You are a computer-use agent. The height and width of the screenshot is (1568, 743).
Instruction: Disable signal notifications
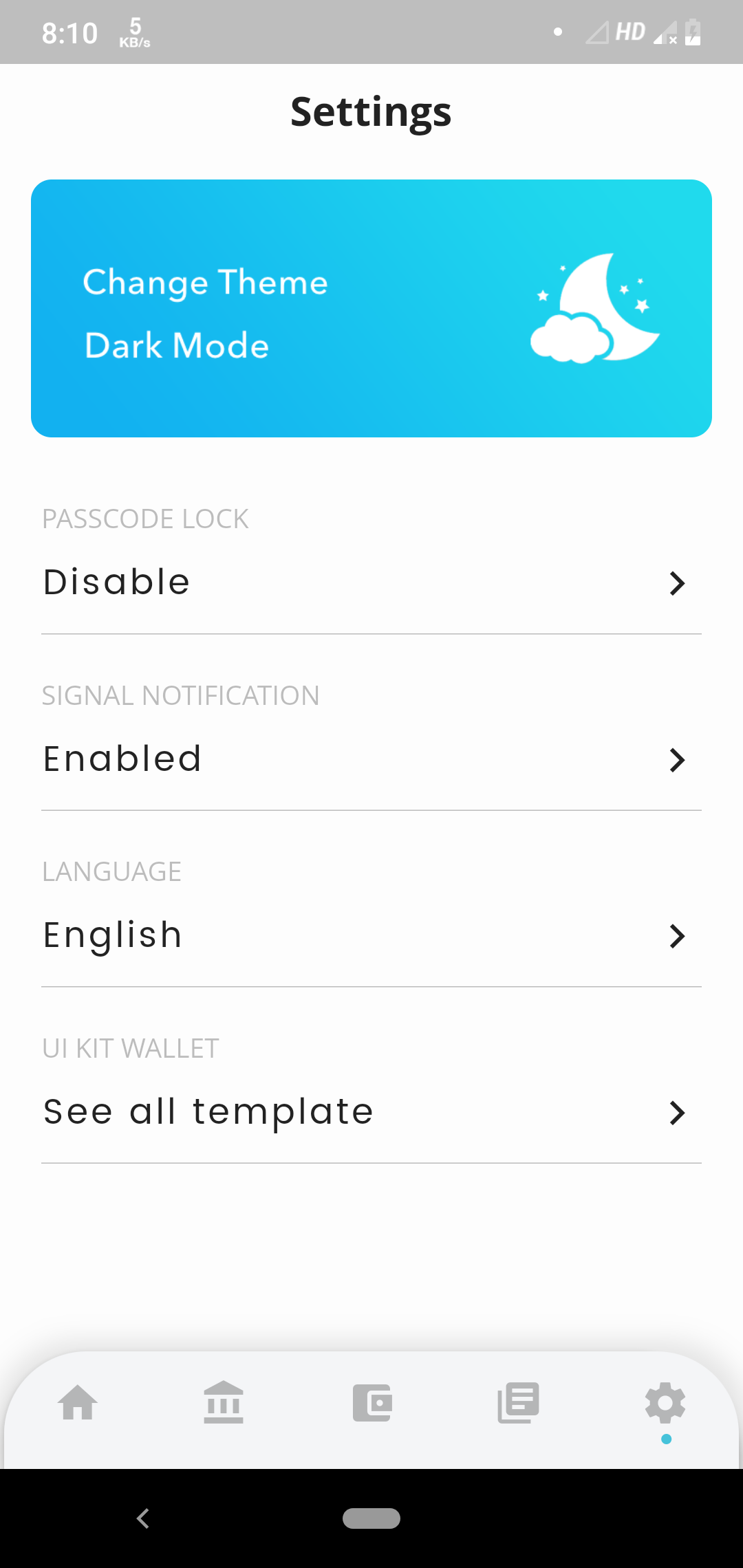coord(371,759)
